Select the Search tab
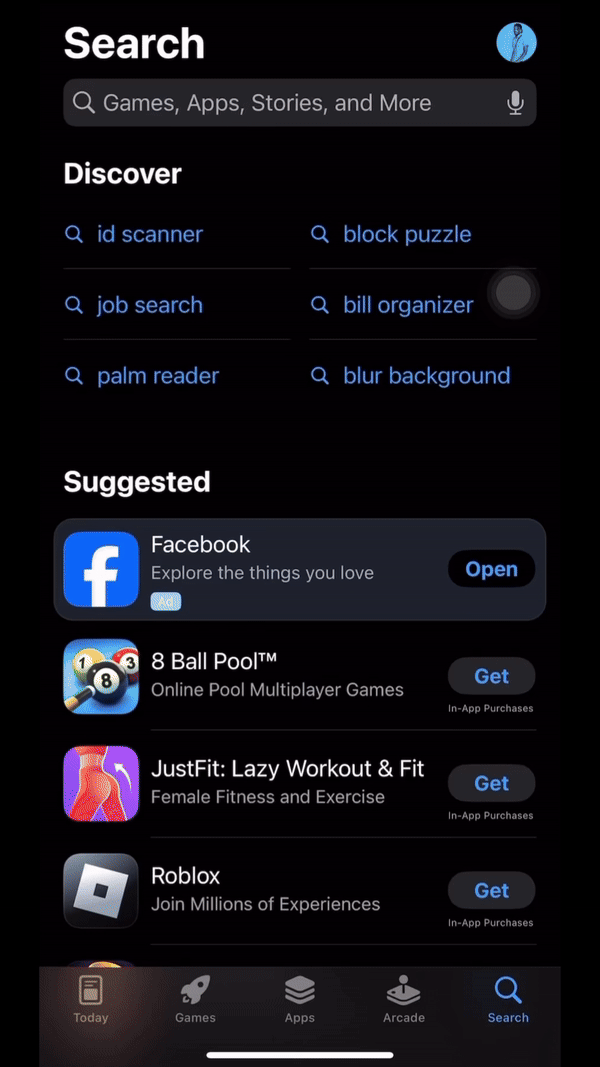This screenshot has height=1067, width=600. pos(508,999)
